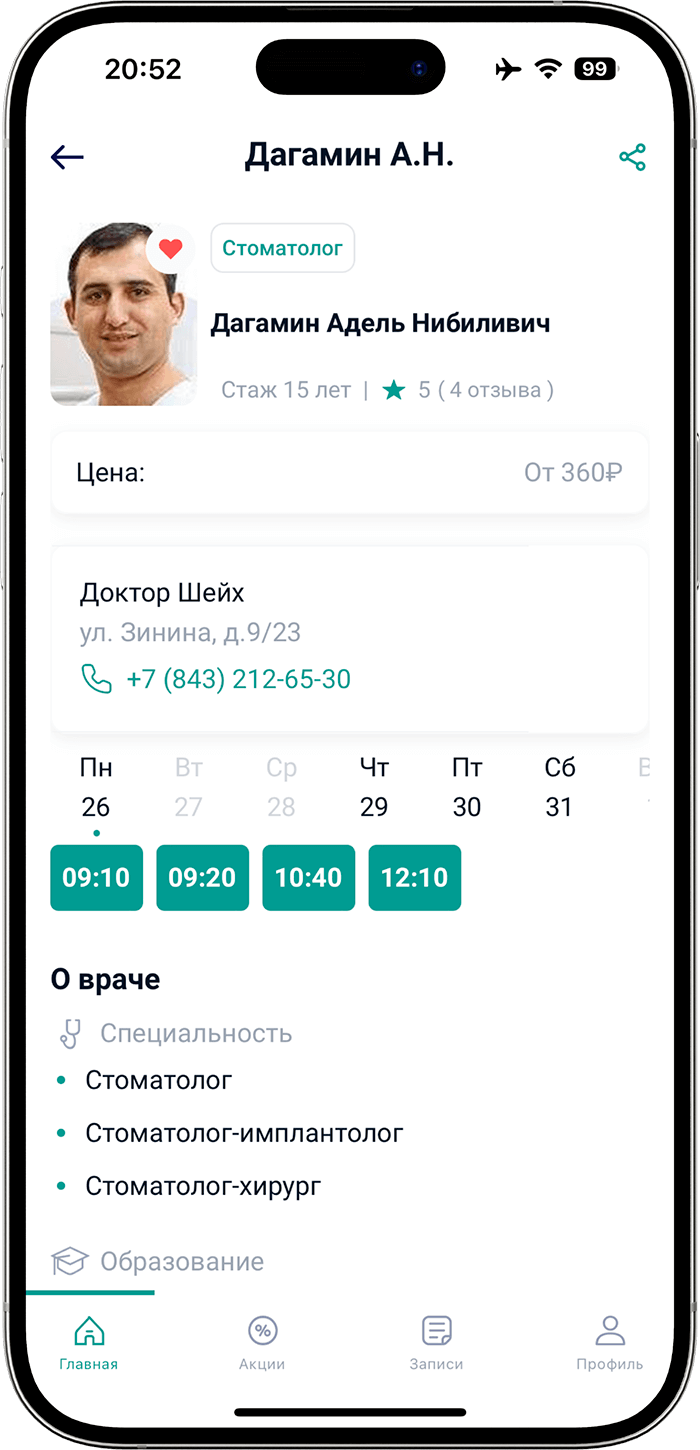
Task: Select the 12:10 appointment slot
Action: (414, 878)
